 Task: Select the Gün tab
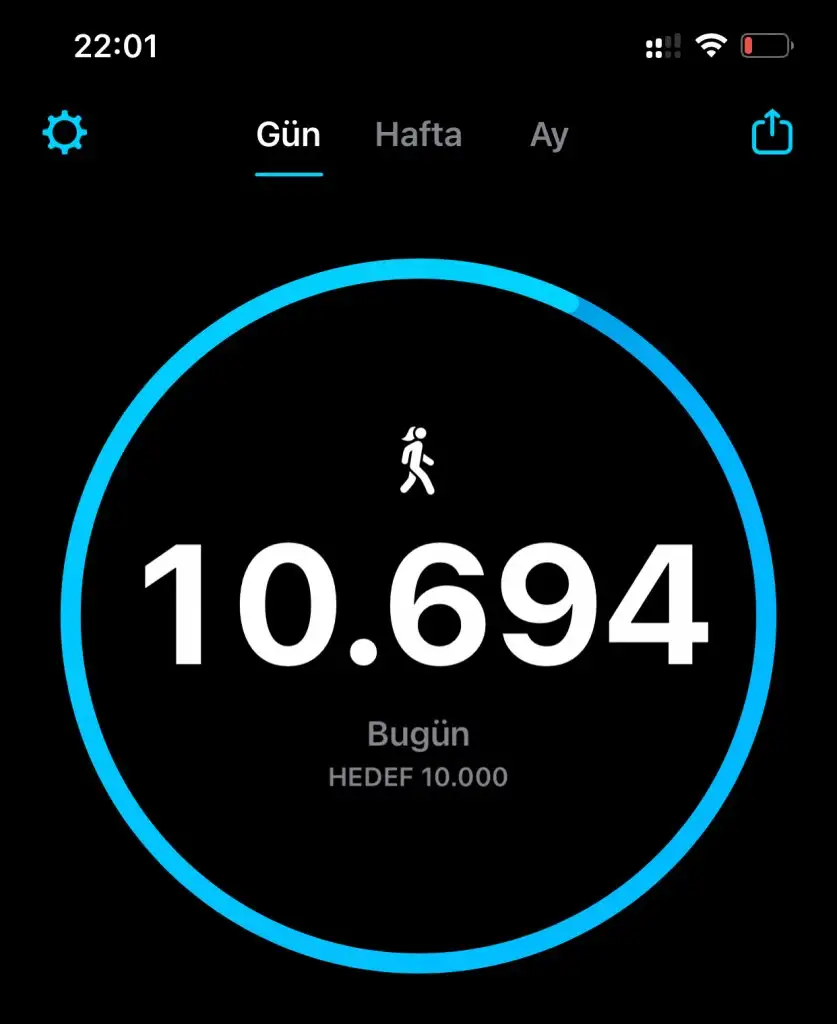point(288,135)
